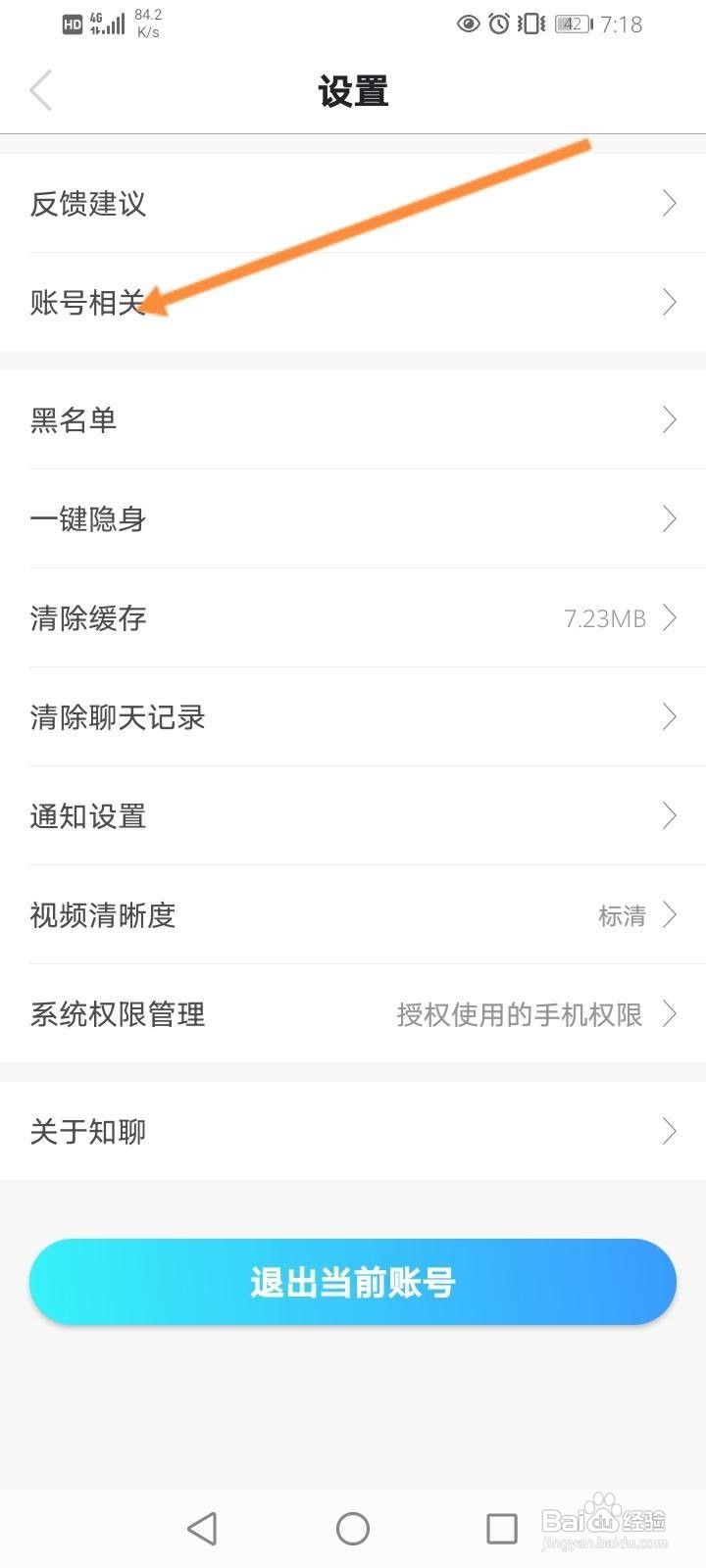Toggle video quality from 标清
The width and height of the screenshot is (706, 1568).
pyautogui.click(x=622, y=915)
